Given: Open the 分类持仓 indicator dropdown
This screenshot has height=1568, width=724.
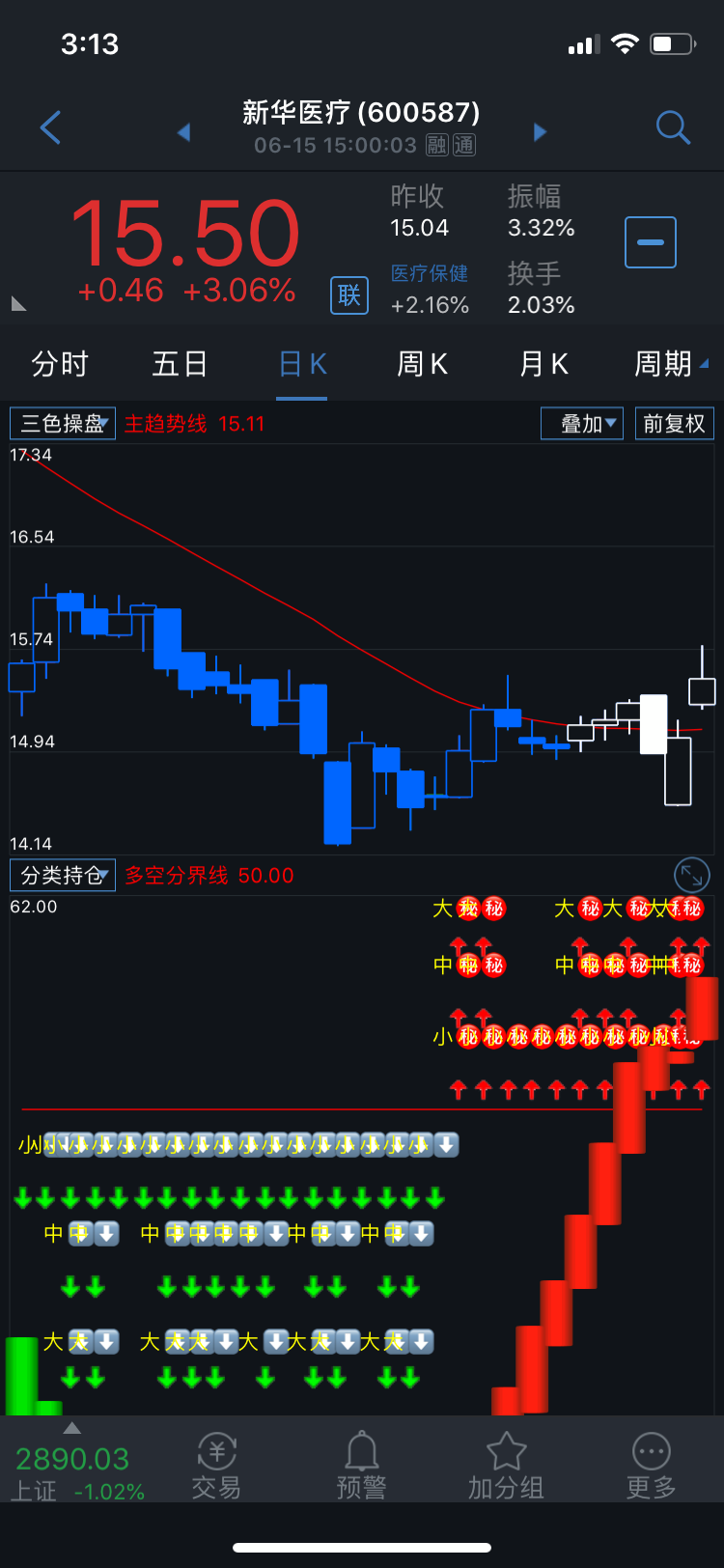Looking at the screenshot, I should tap(63, 876).
